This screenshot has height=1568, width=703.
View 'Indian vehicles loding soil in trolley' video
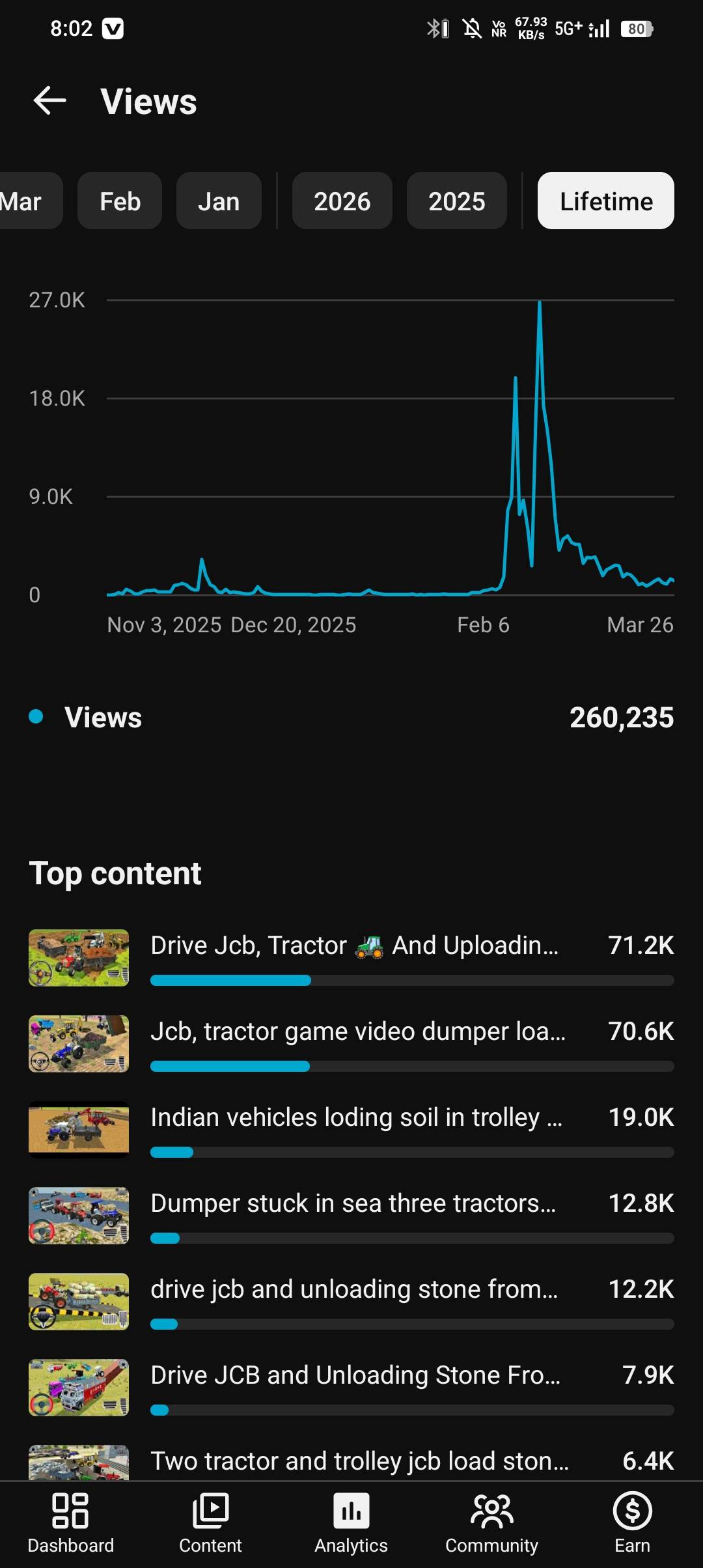coord(355,1117)
